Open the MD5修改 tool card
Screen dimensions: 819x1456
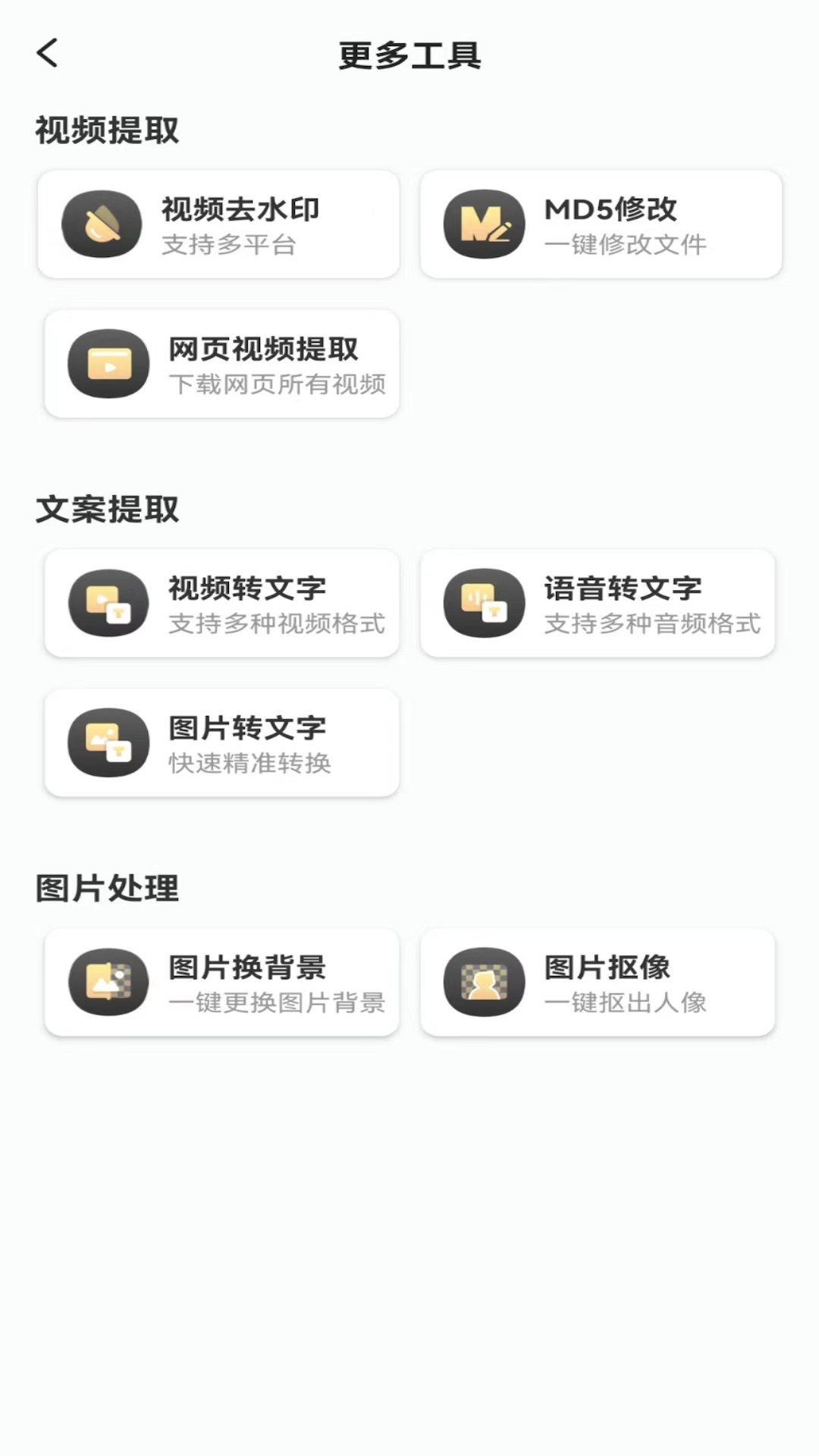[599, 224]
